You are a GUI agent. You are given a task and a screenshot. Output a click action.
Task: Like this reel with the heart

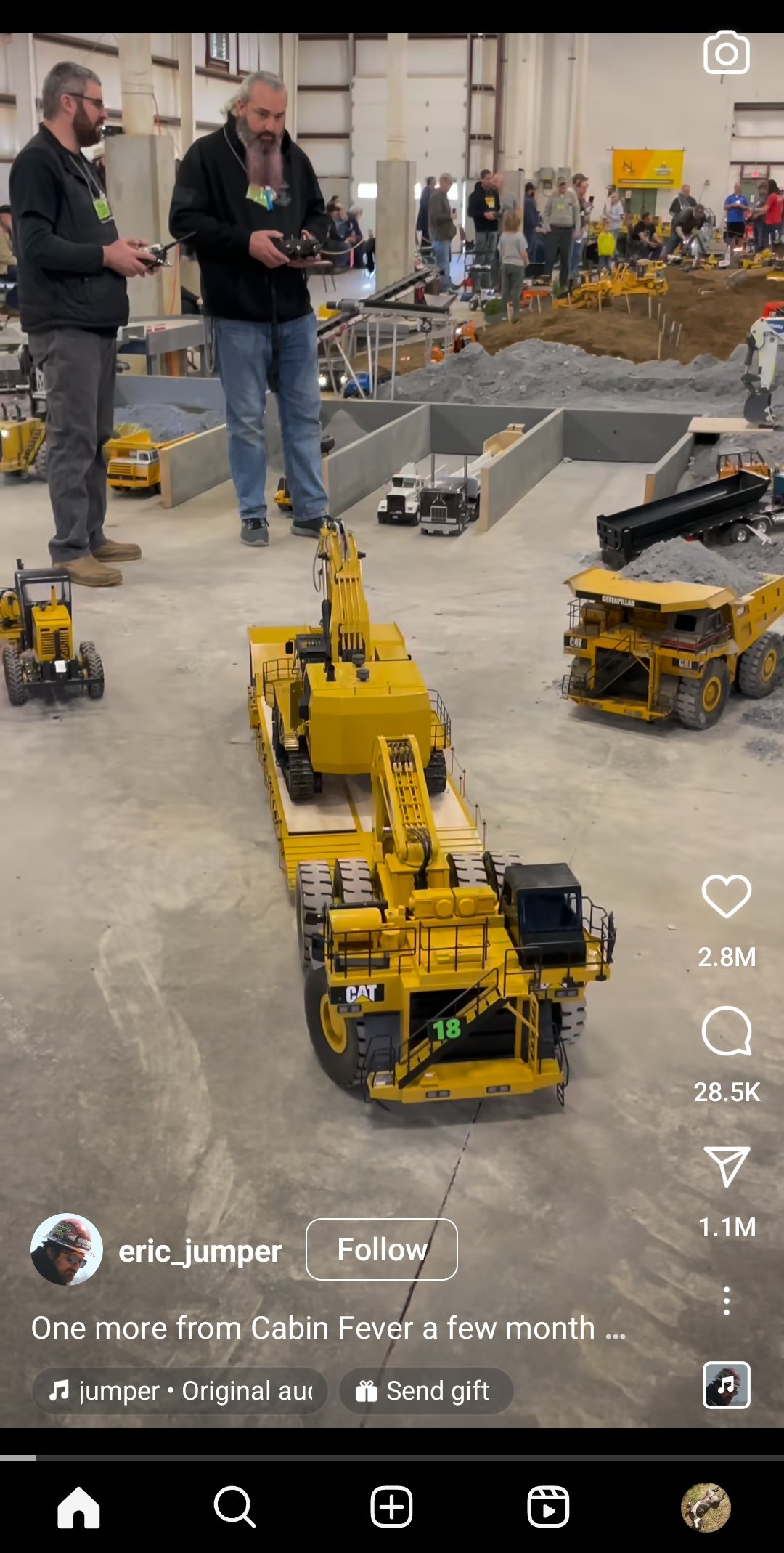[x=726, y=896]
